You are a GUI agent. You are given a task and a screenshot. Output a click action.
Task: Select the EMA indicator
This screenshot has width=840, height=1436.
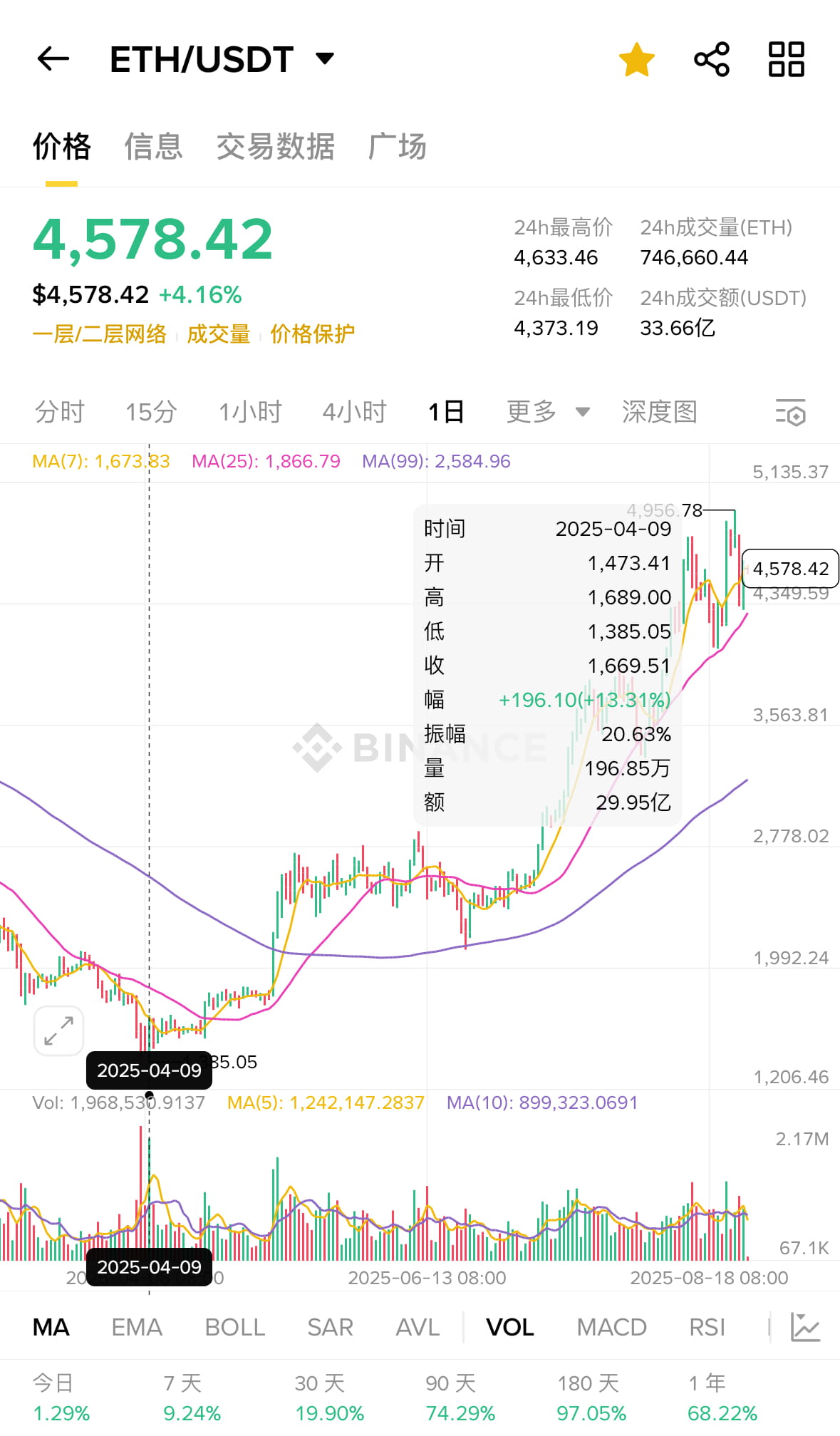(x=137, y=1327)
